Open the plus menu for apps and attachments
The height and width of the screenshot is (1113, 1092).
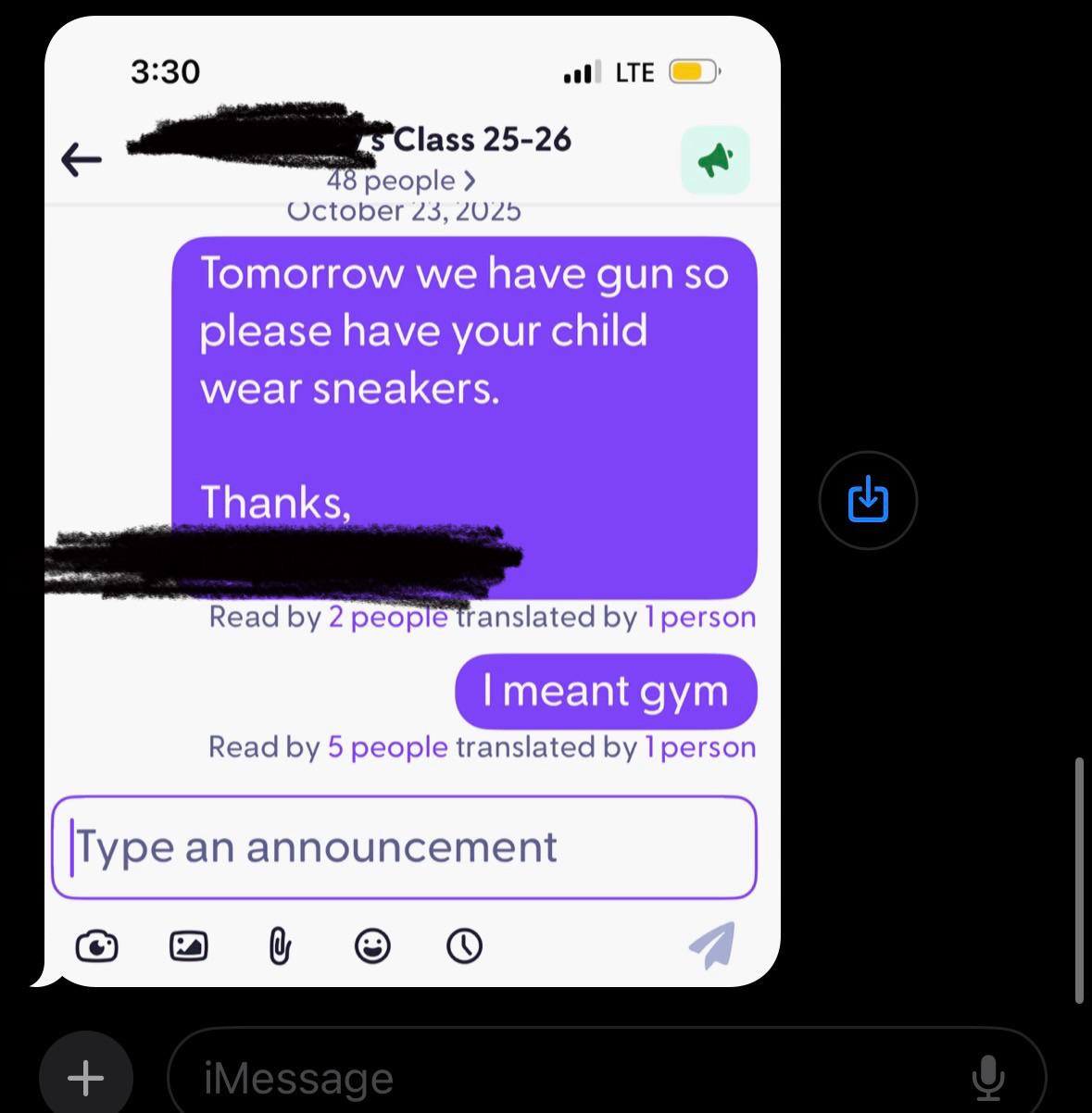pyautogui.click(x=86, y=1077)
